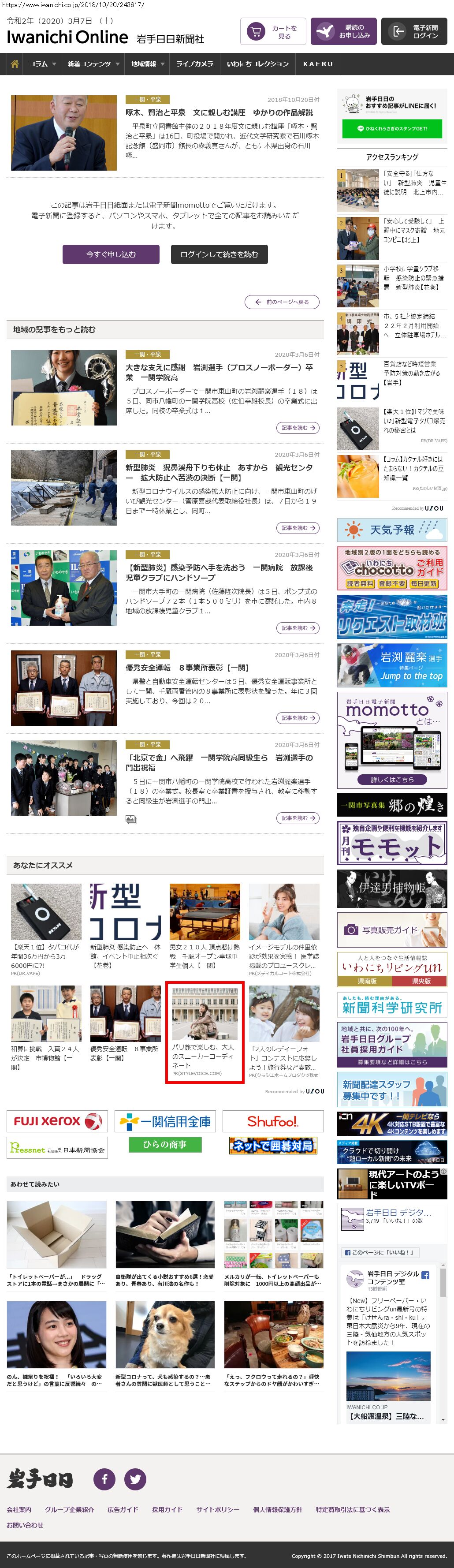Tap 今すぐ申し込む button
The width and height of the screenshot is (454, 1568).
[111, 254]
